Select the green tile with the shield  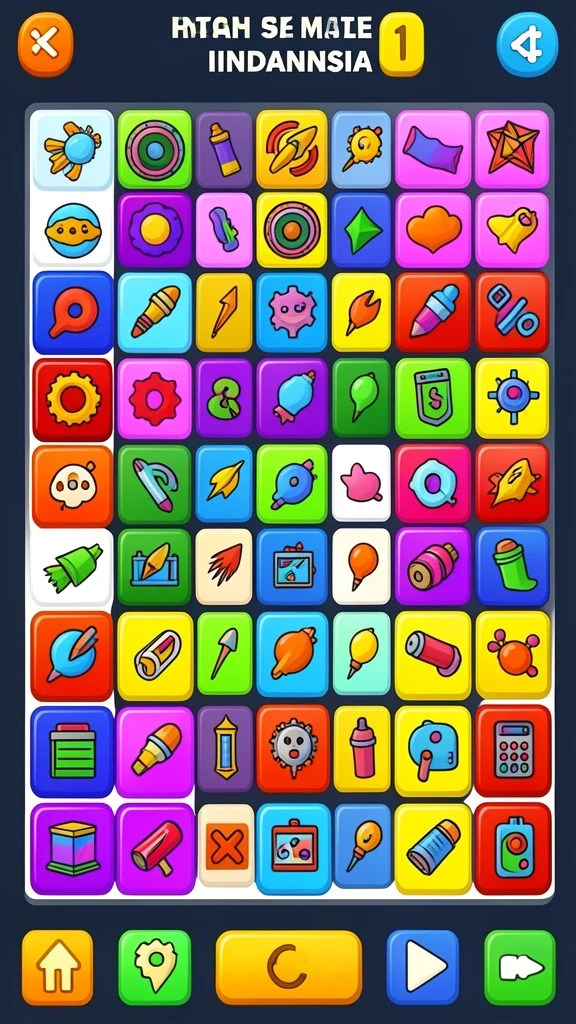click(432, 398)
